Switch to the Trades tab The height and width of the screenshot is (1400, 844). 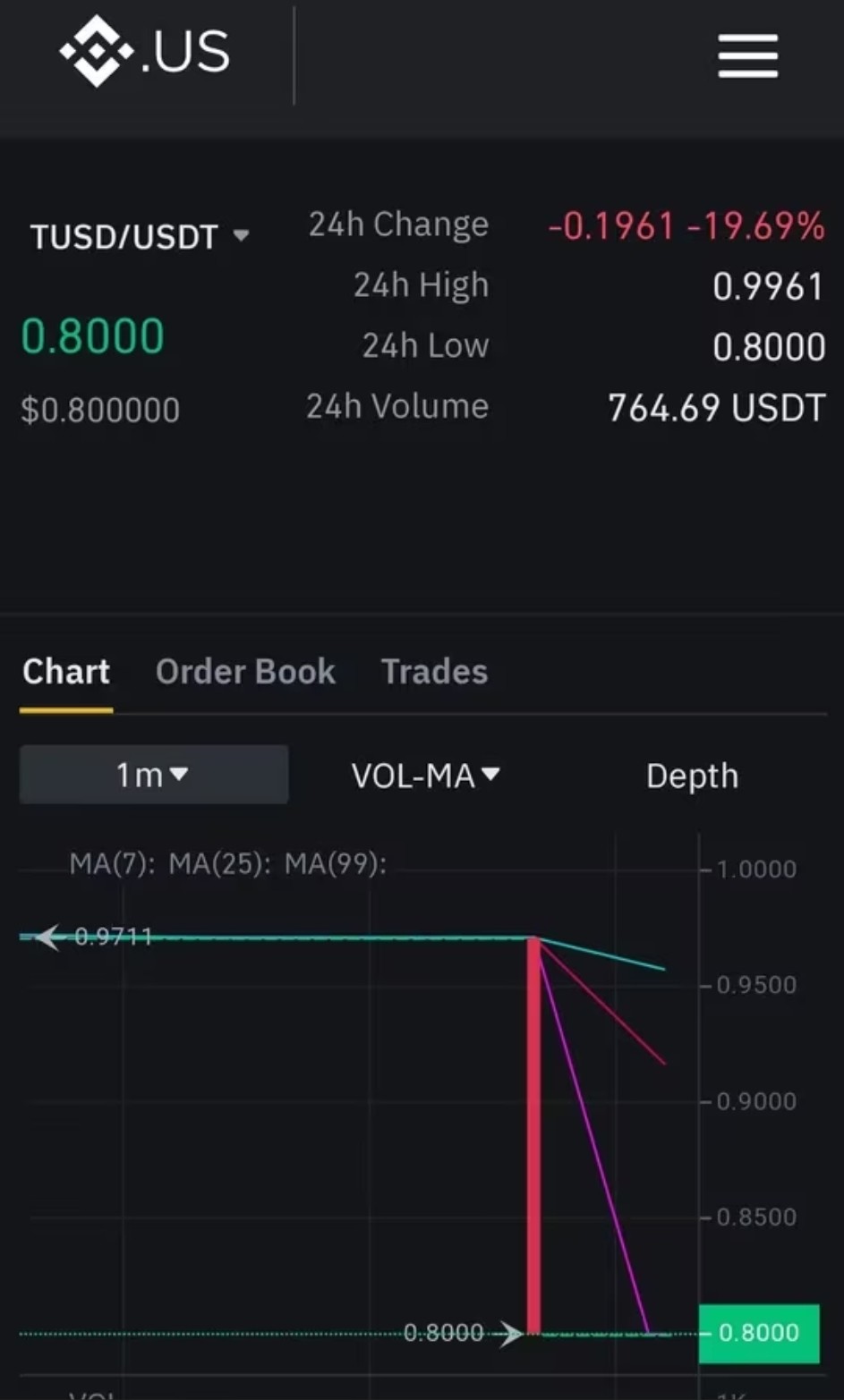pyautogui.click(x=434, y=672)
